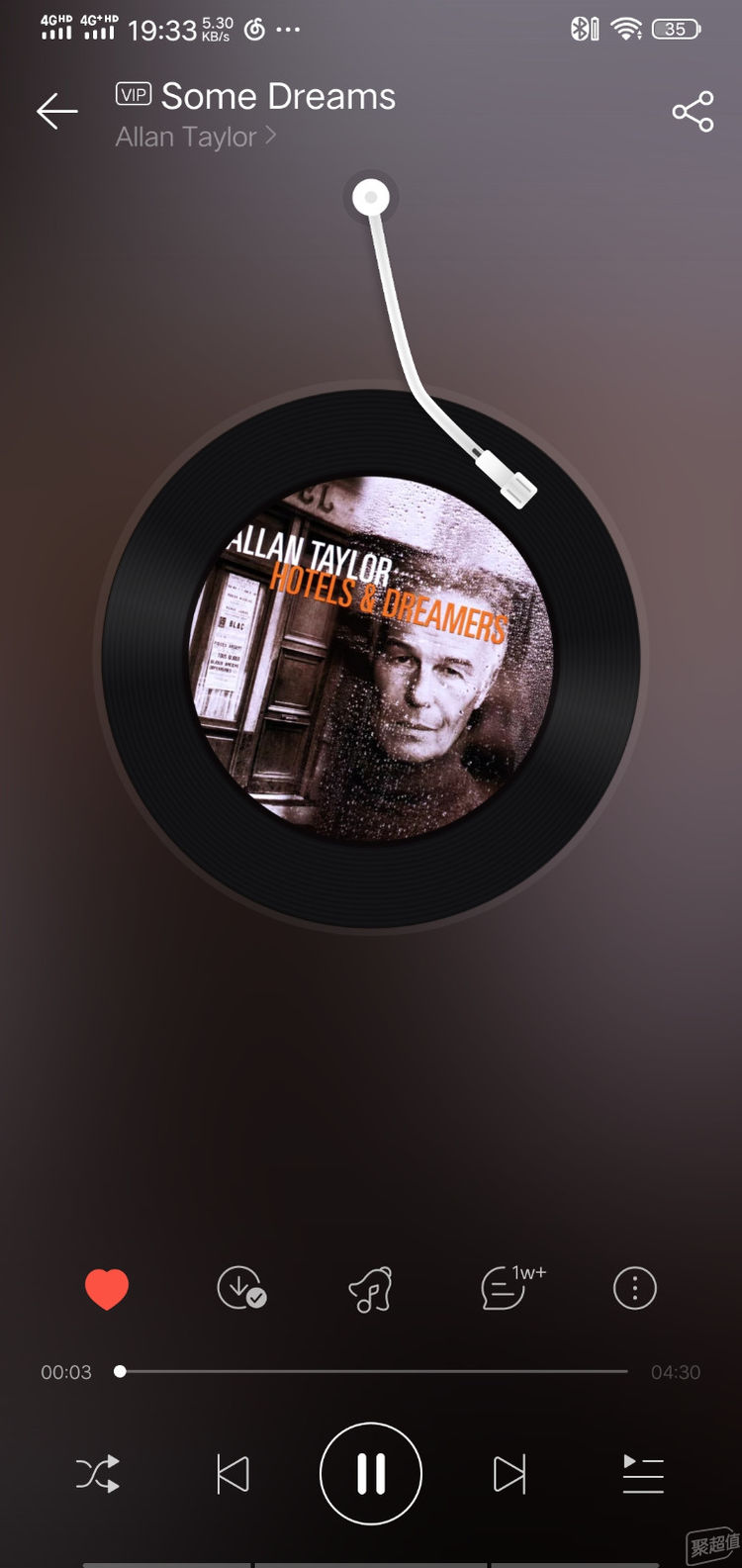
Task: Open the 1w+ comments
Action: [x=507, y=1289]
